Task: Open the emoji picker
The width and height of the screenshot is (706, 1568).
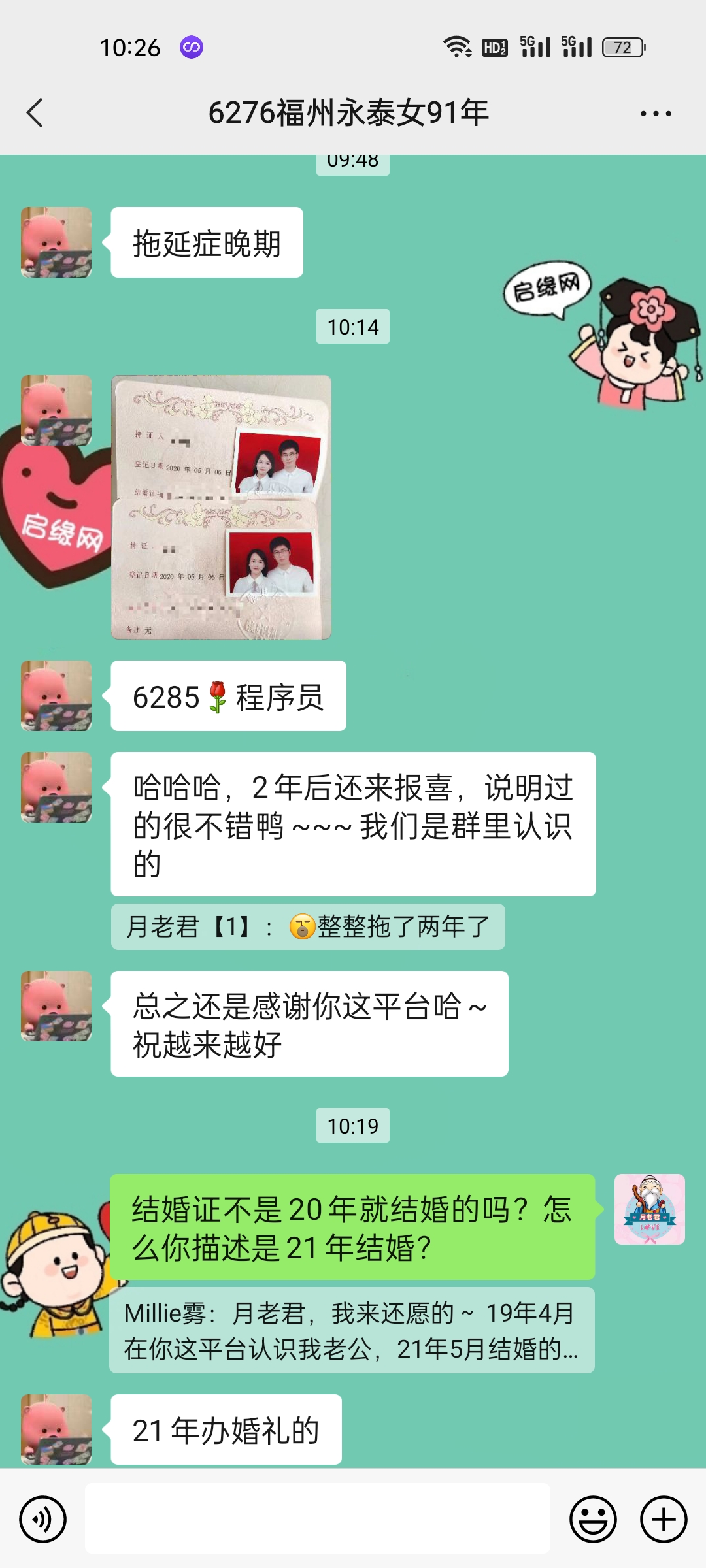Action: click(593, 1519)
